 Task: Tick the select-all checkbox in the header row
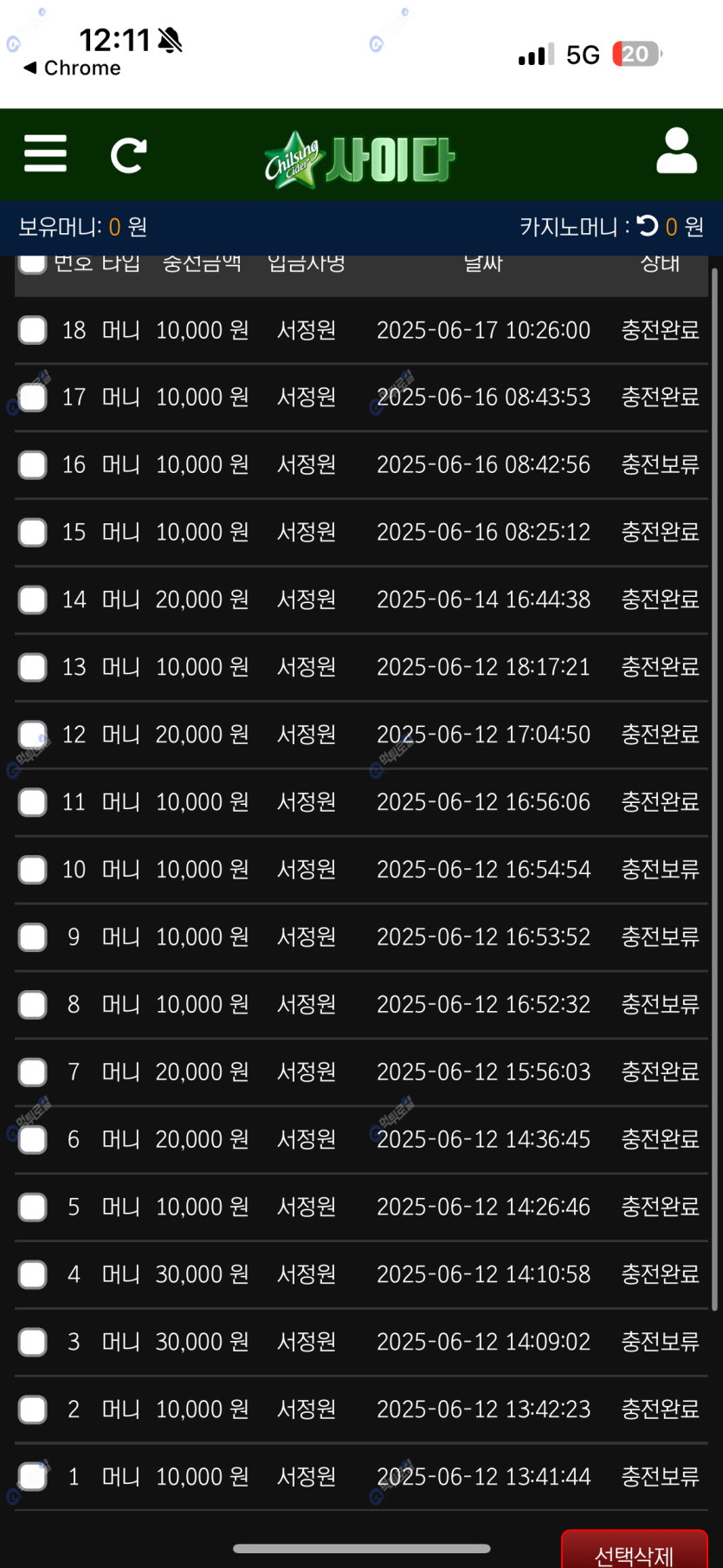32,262
